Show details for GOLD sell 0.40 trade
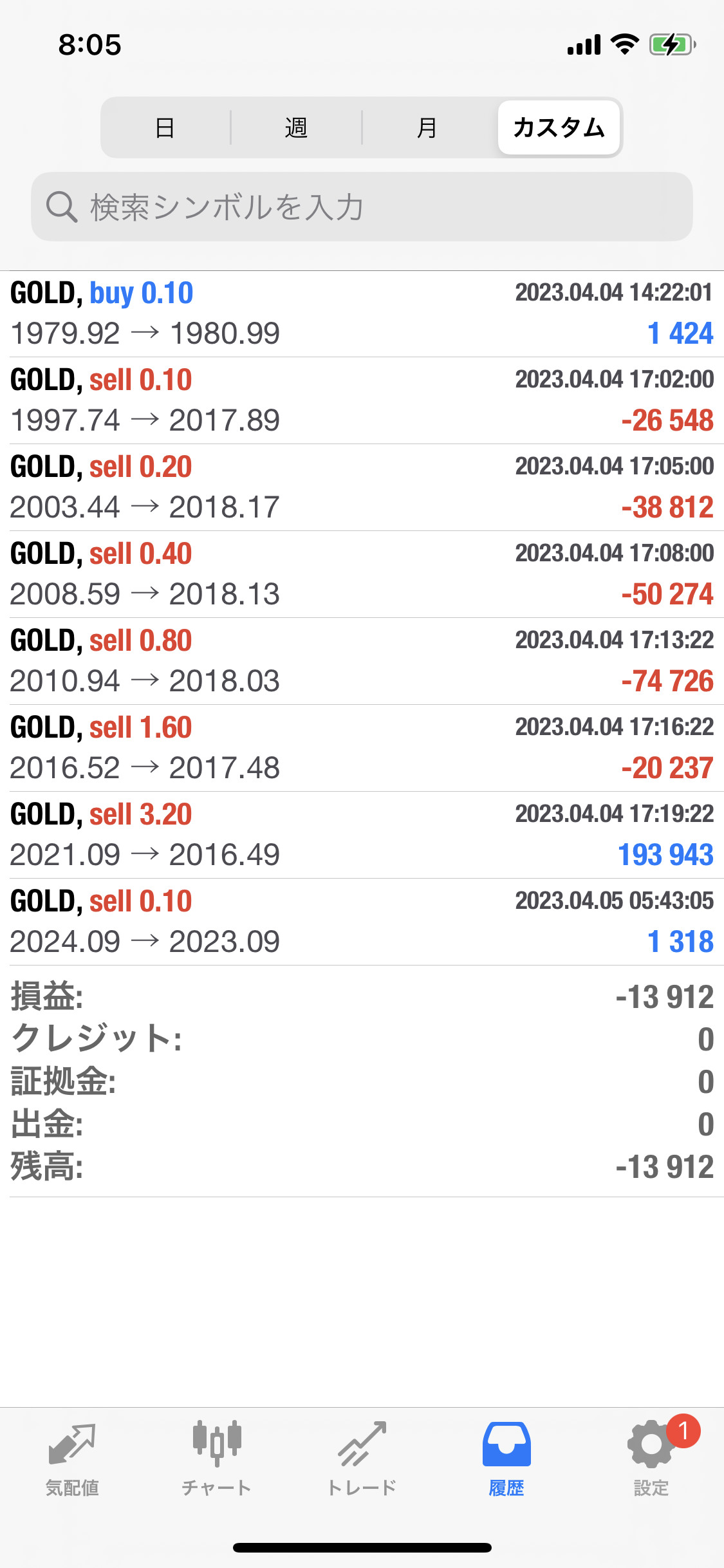Image resolution: width=724 pixels, height=1568 pixels. tap(362, 574)
